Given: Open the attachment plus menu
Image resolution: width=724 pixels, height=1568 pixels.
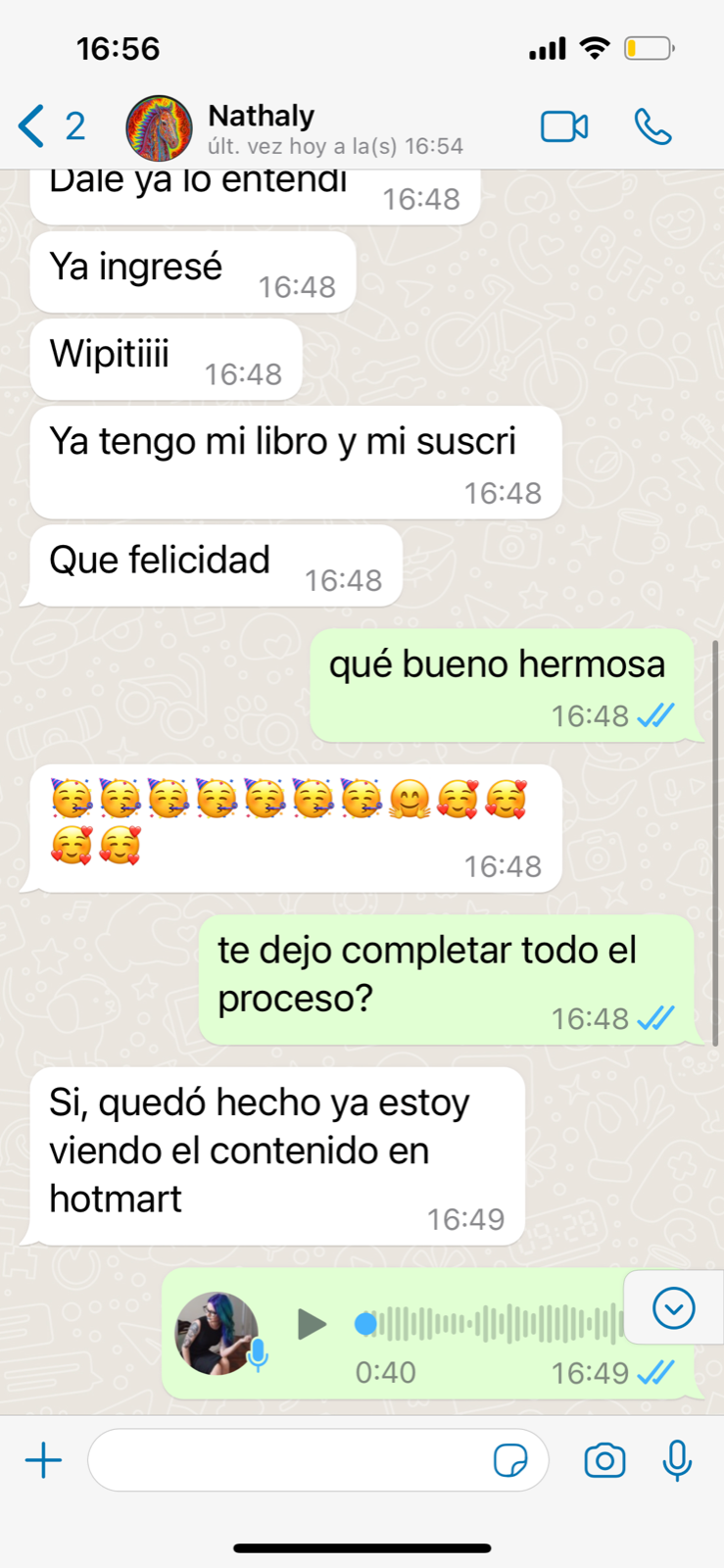Looking at the screenshot, I should click(x=43, y=1460).
